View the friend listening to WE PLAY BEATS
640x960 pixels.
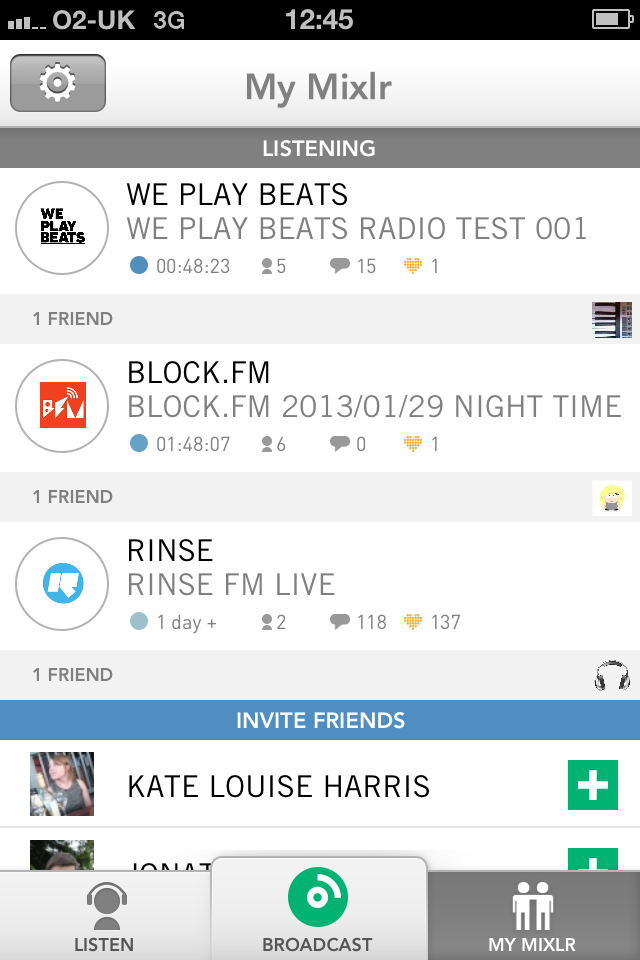point(611,320)
